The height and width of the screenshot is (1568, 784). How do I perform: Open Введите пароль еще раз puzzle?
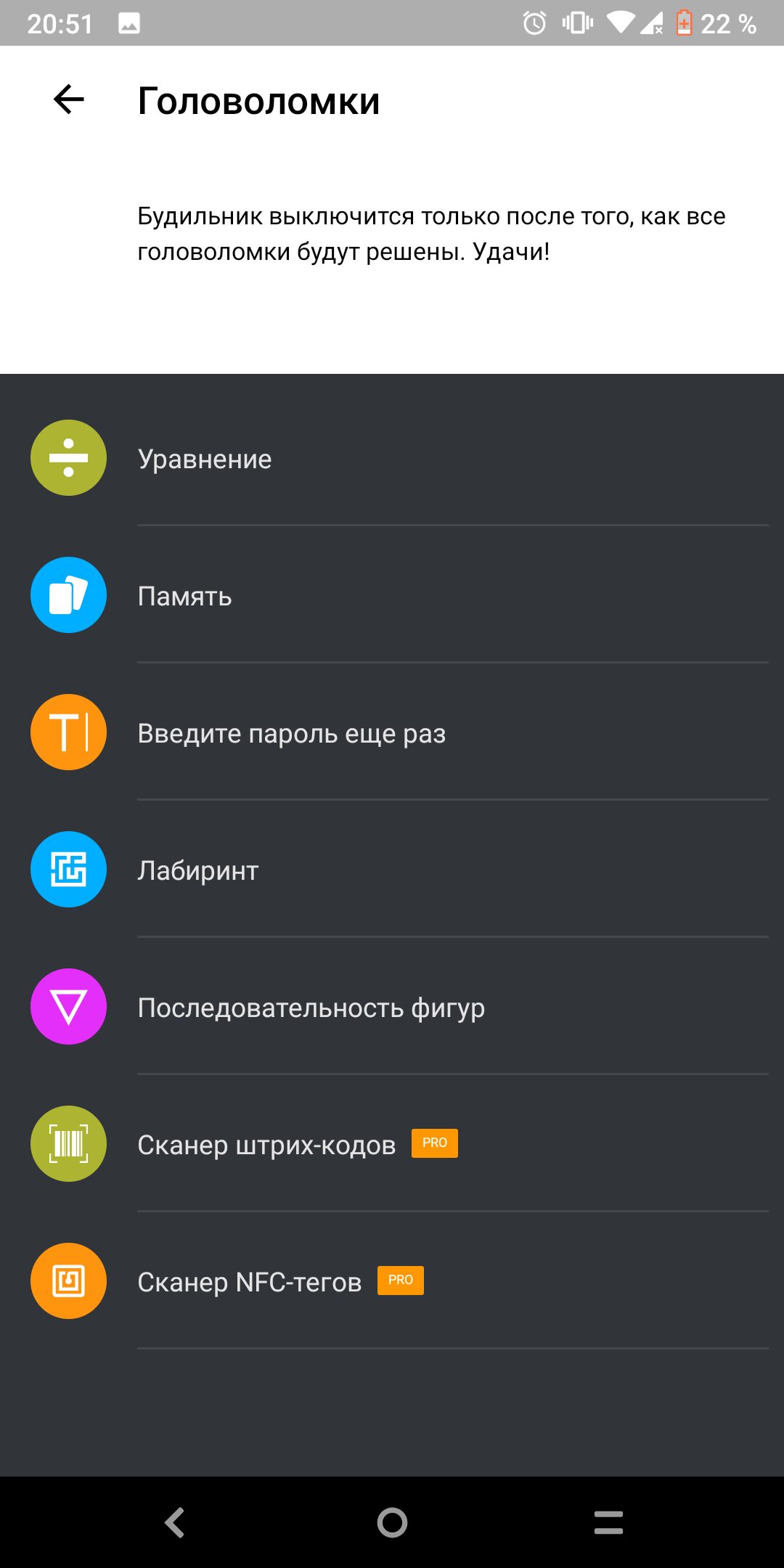coord(392,732)
